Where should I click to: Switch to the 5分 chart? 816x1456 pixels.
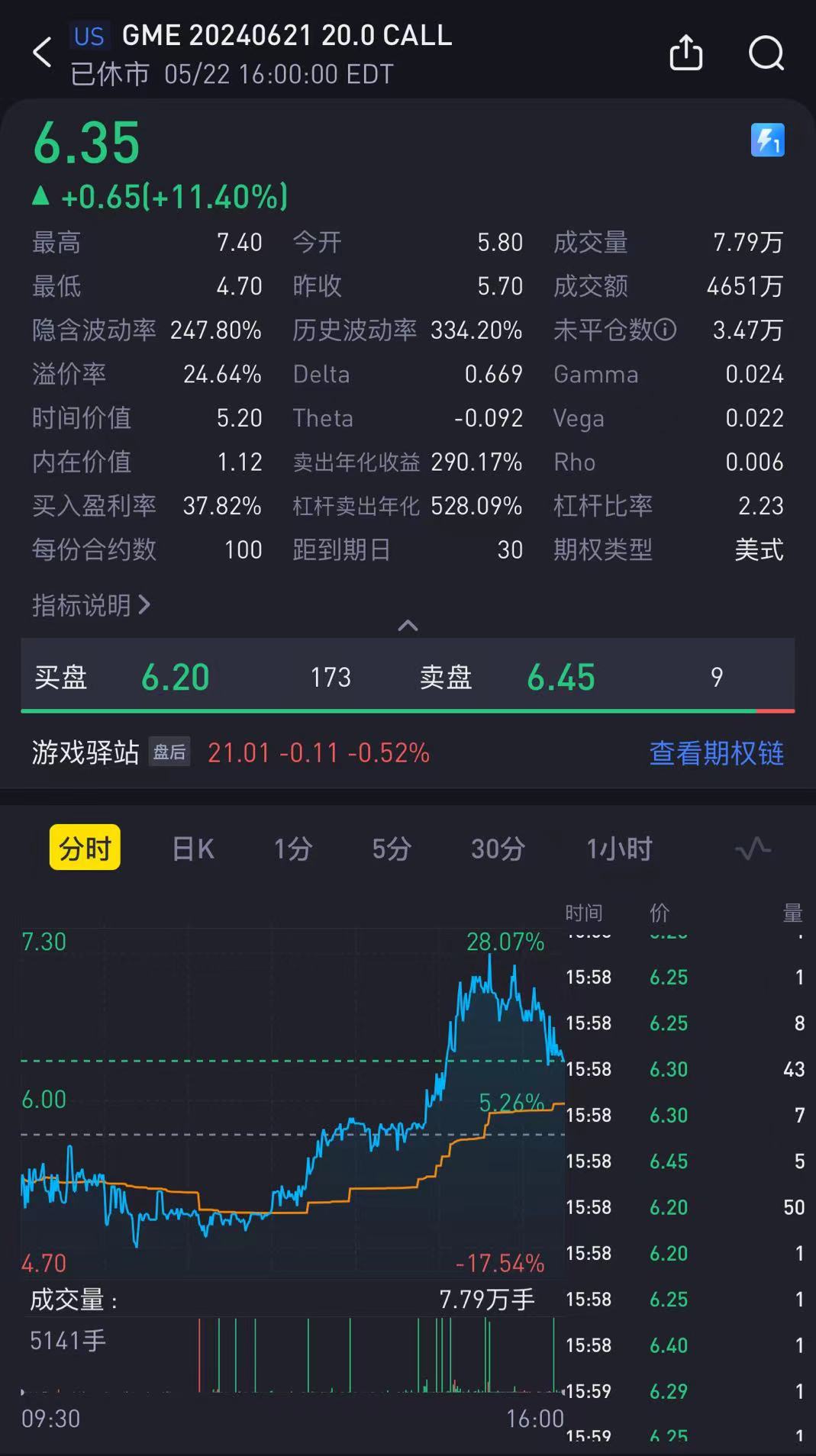(392, 849)
